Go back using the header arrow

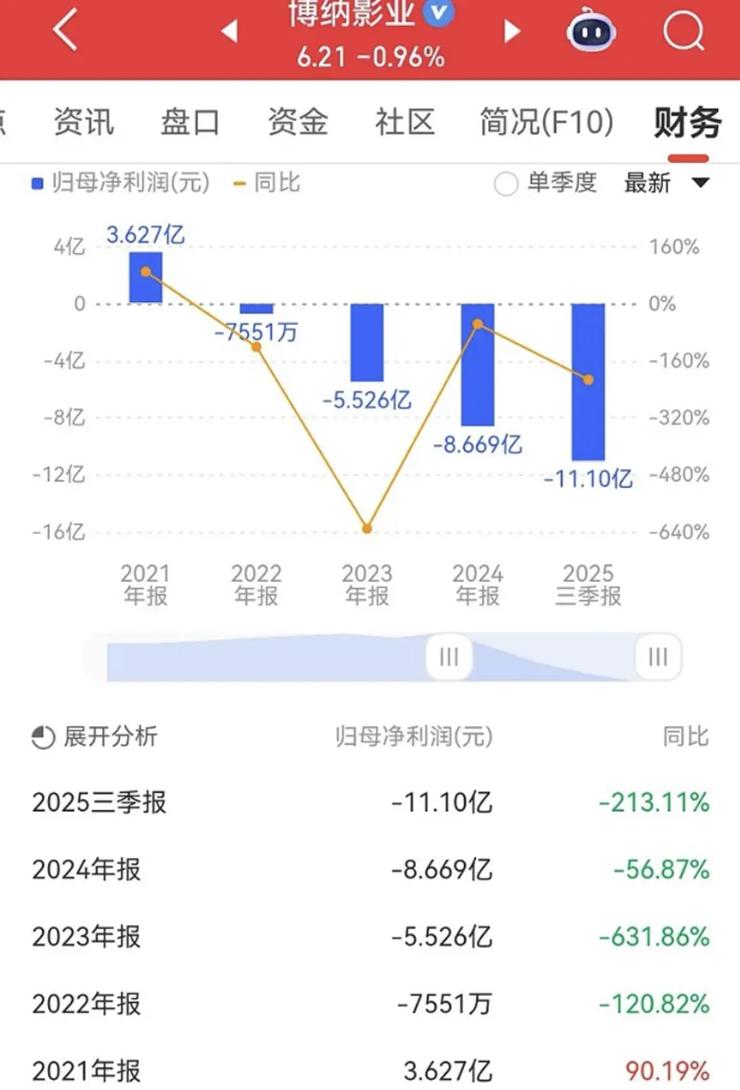(66, 31)
